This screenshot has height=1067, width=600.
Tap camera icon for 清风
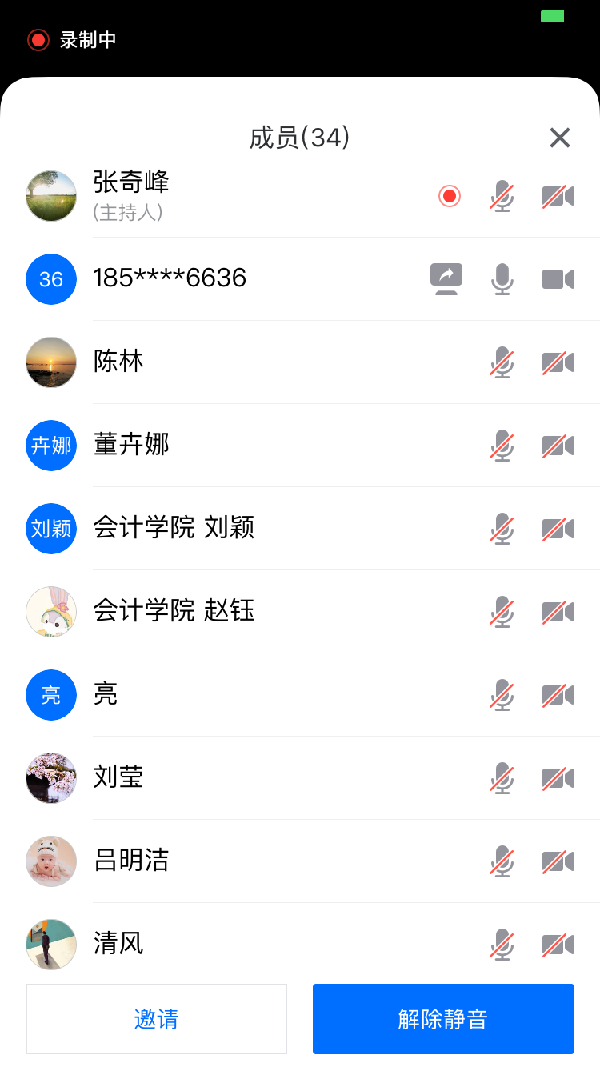pyautogui.click(x=558, y=943)
